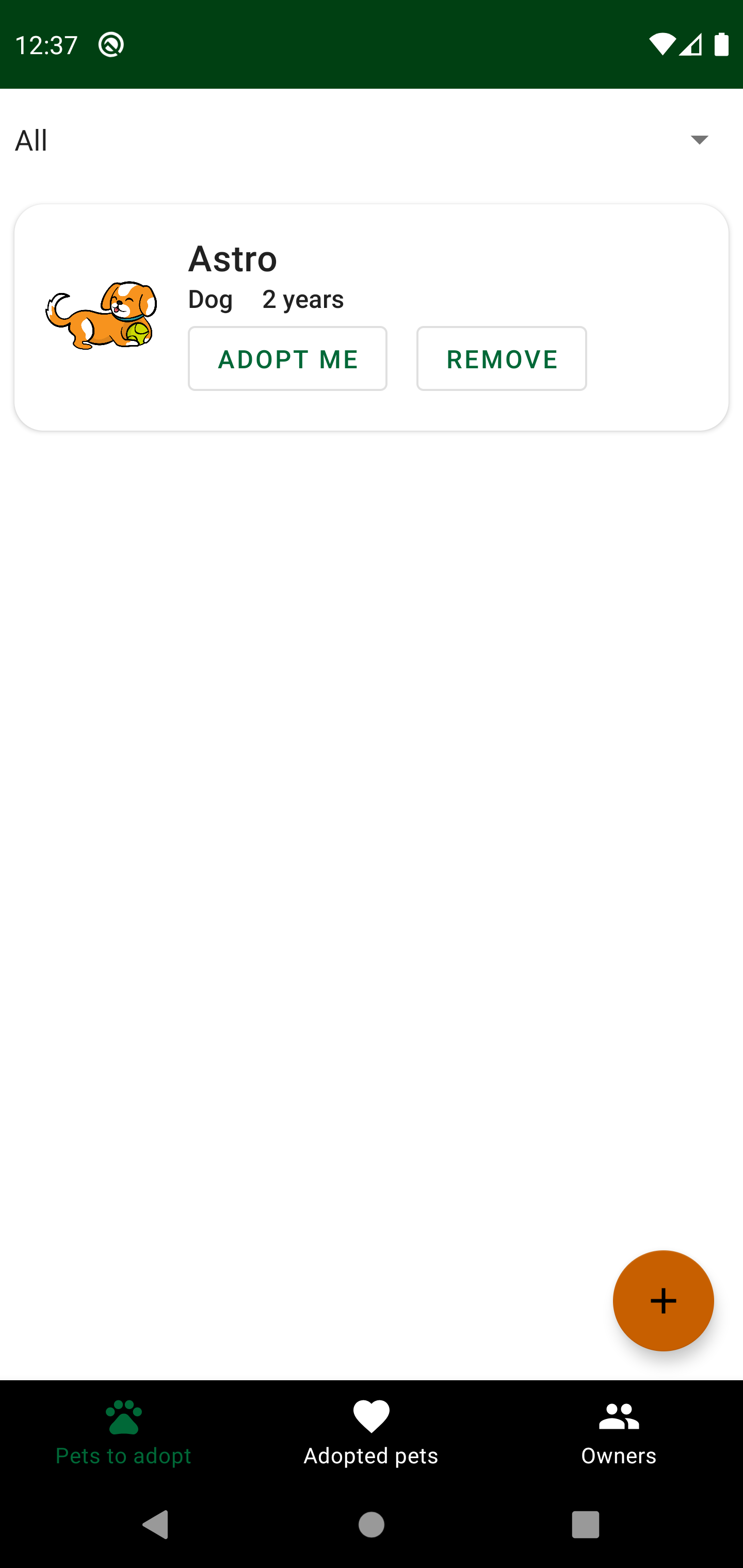The width and height of the screenshot is (743, 1568).
Task: Tap the Android home circle button
Action: click(x=372, y=1525)
